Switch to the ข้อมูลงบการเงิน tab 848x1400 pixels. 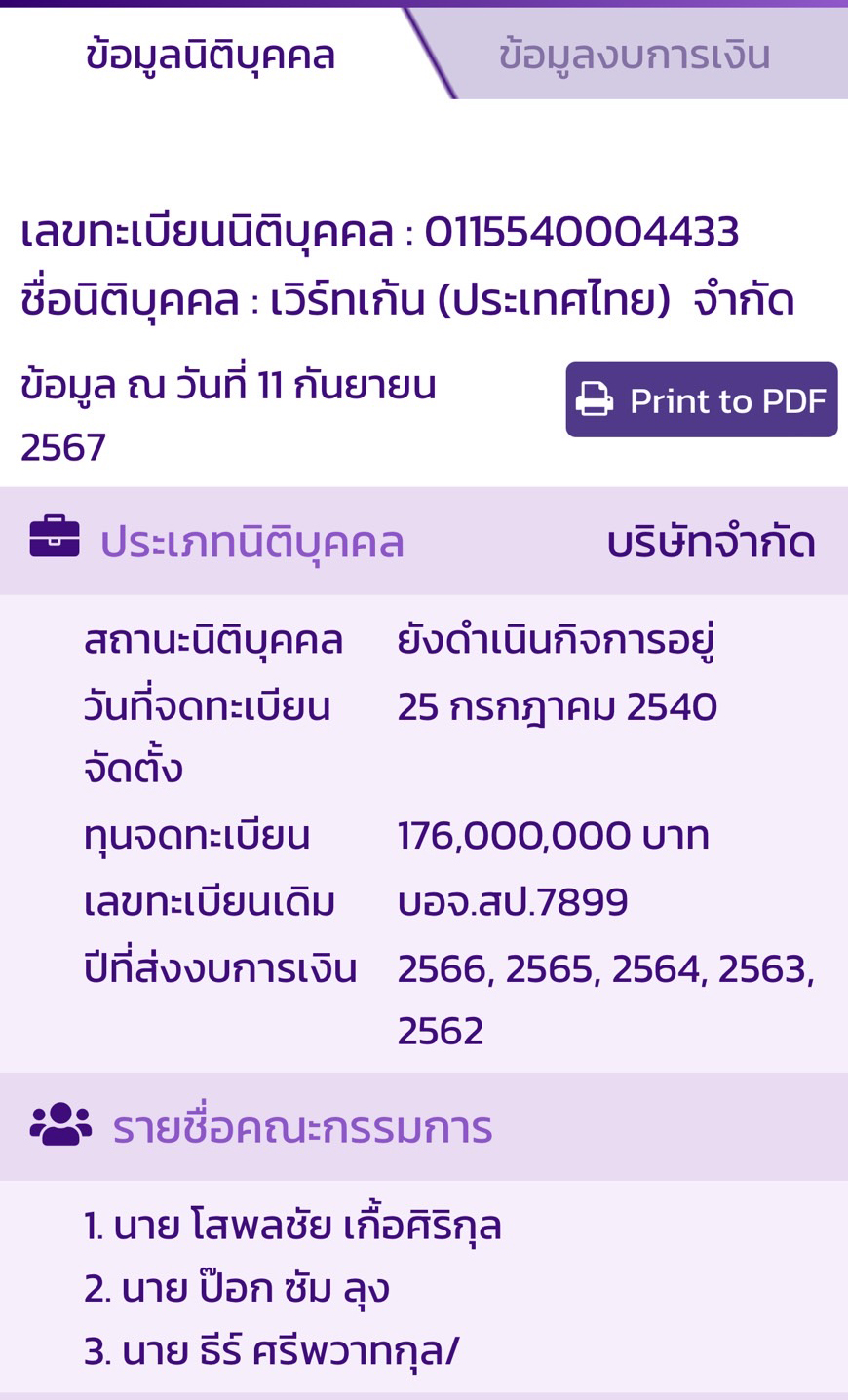tap(634, 56)
